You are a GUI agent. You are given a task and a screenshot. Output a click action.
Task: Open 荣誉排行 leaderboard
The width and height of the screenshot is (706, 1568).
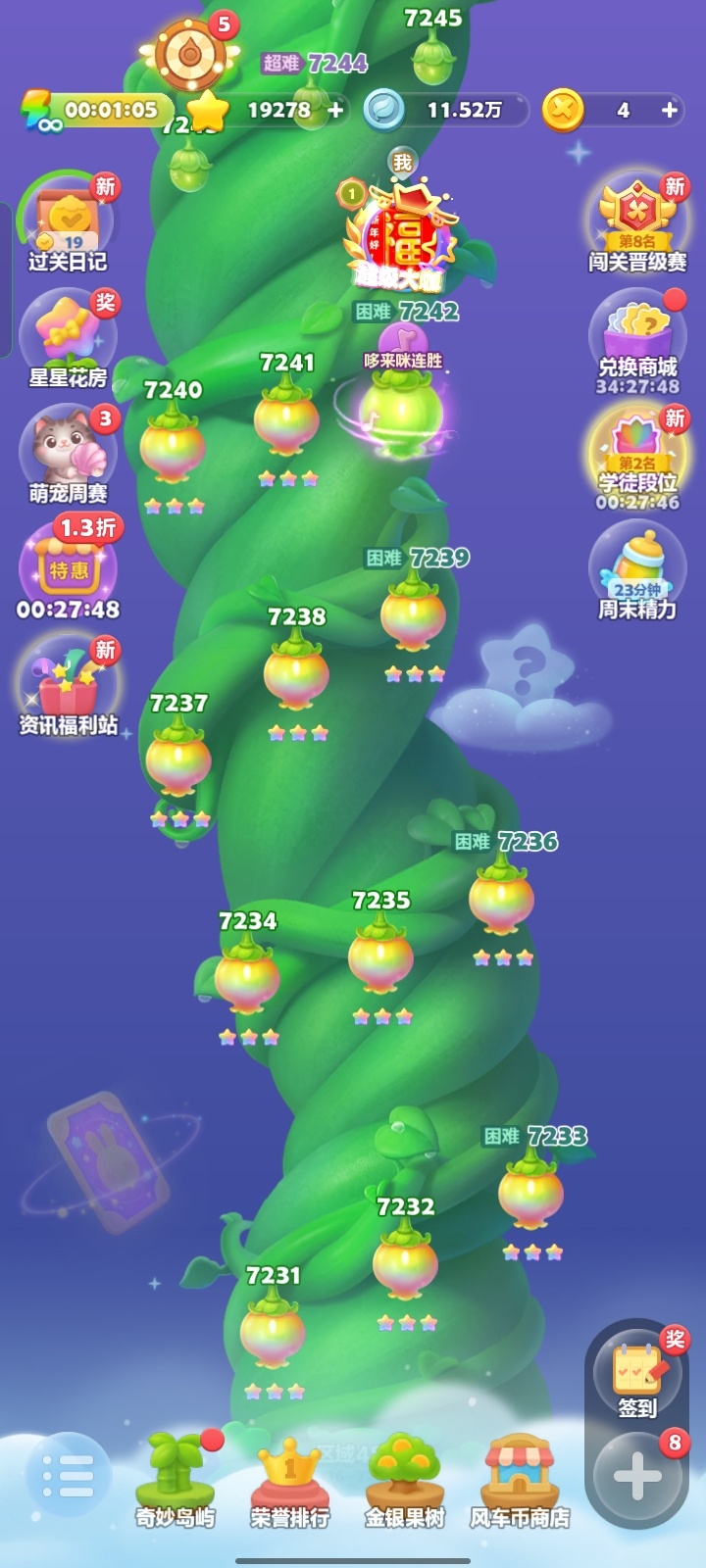(289, 1480)
